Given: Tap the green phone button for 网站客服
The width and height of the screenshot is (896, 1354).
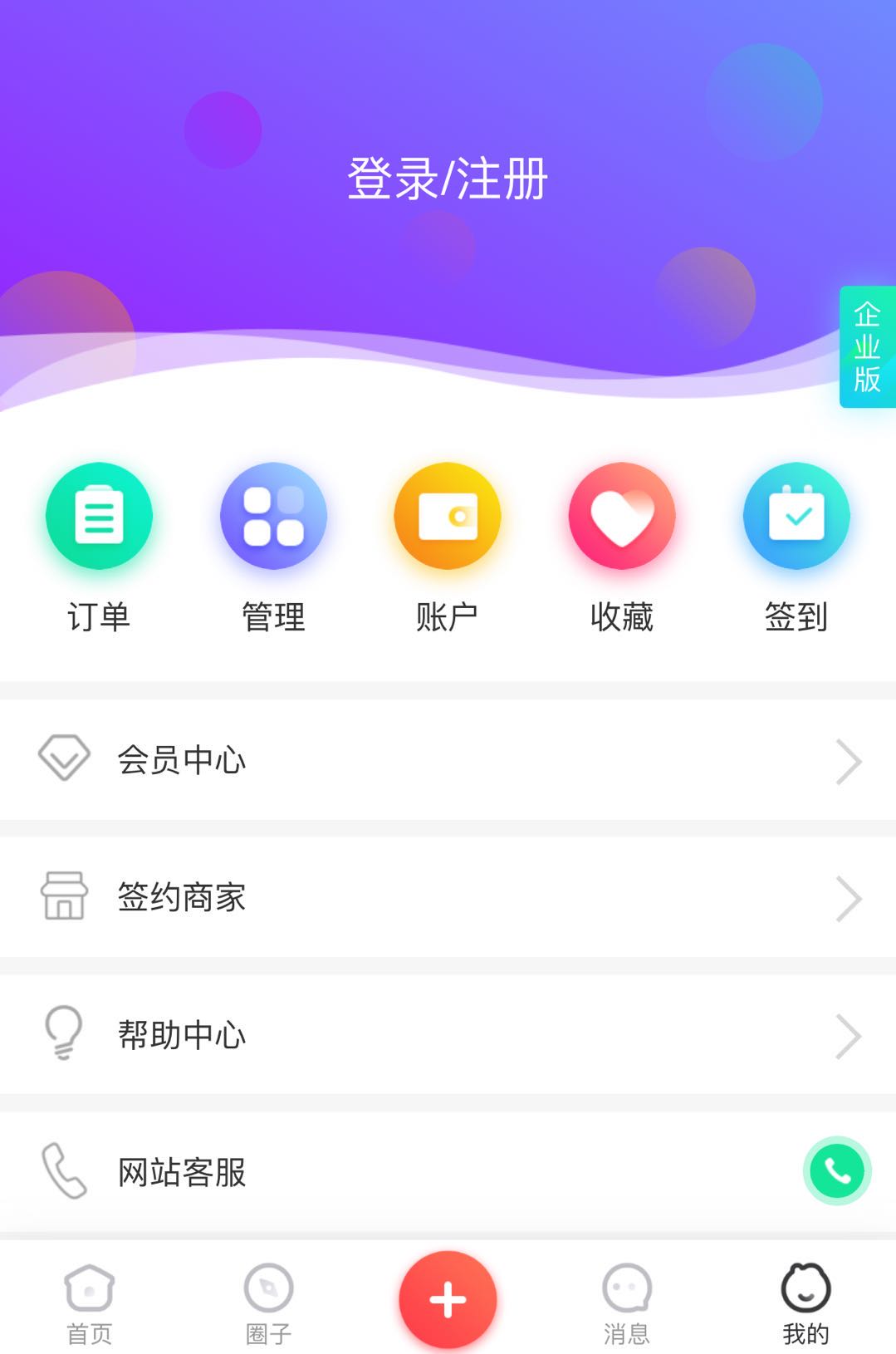Looking at the screenshot, I should tap(836, 1170).
